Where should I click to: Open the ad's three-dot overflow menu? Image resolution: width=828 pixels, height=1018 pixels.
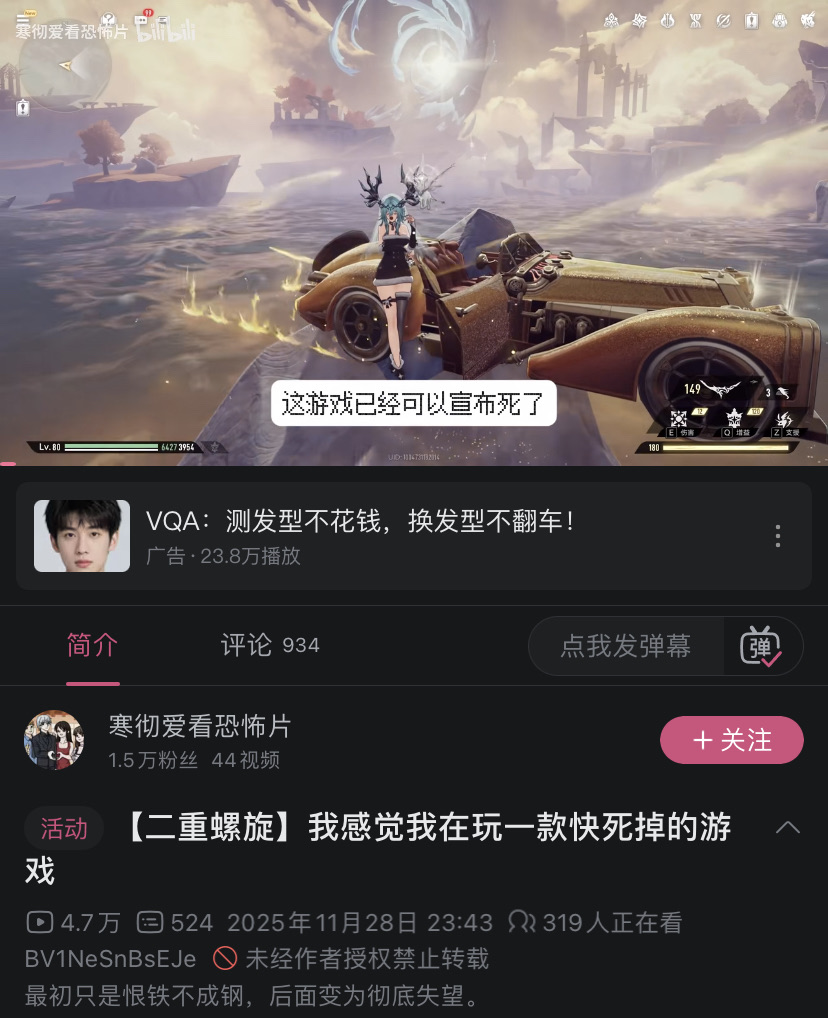pyautogui.click(x=777, y=536)
